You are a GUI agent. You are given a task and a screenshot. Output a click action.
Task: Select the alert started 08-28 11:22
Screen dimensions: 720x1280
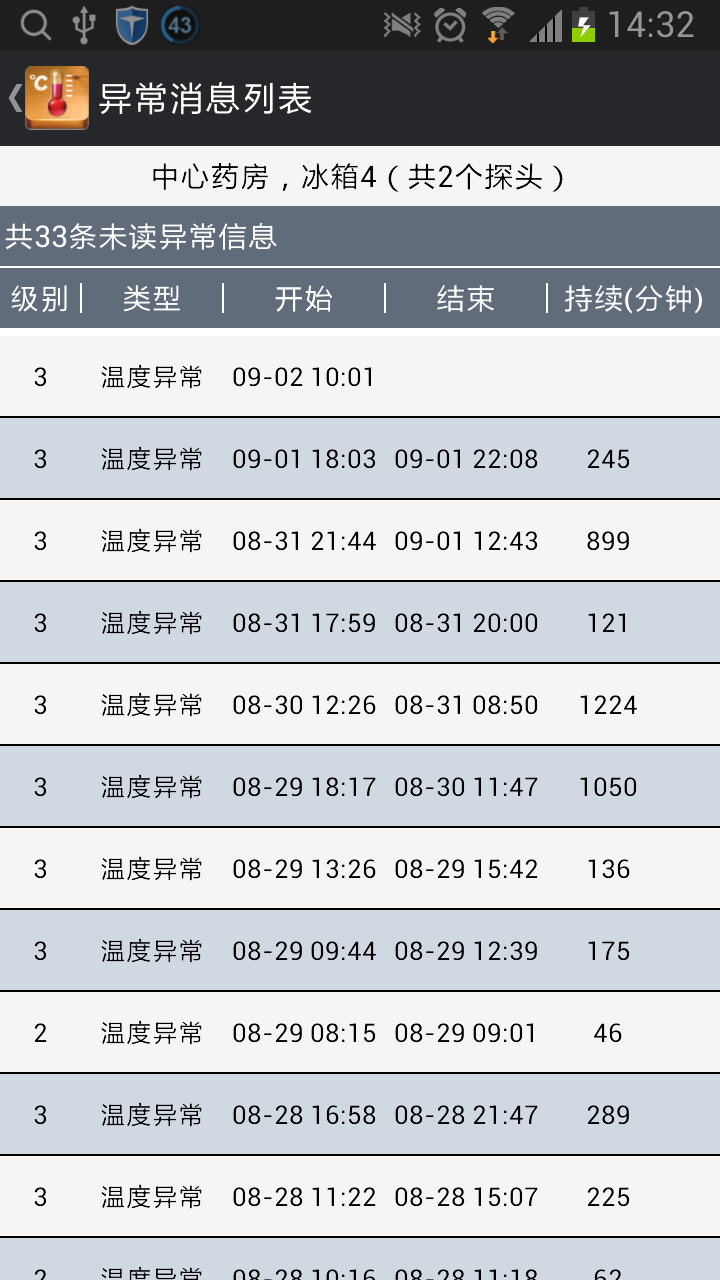(360, 1197)
